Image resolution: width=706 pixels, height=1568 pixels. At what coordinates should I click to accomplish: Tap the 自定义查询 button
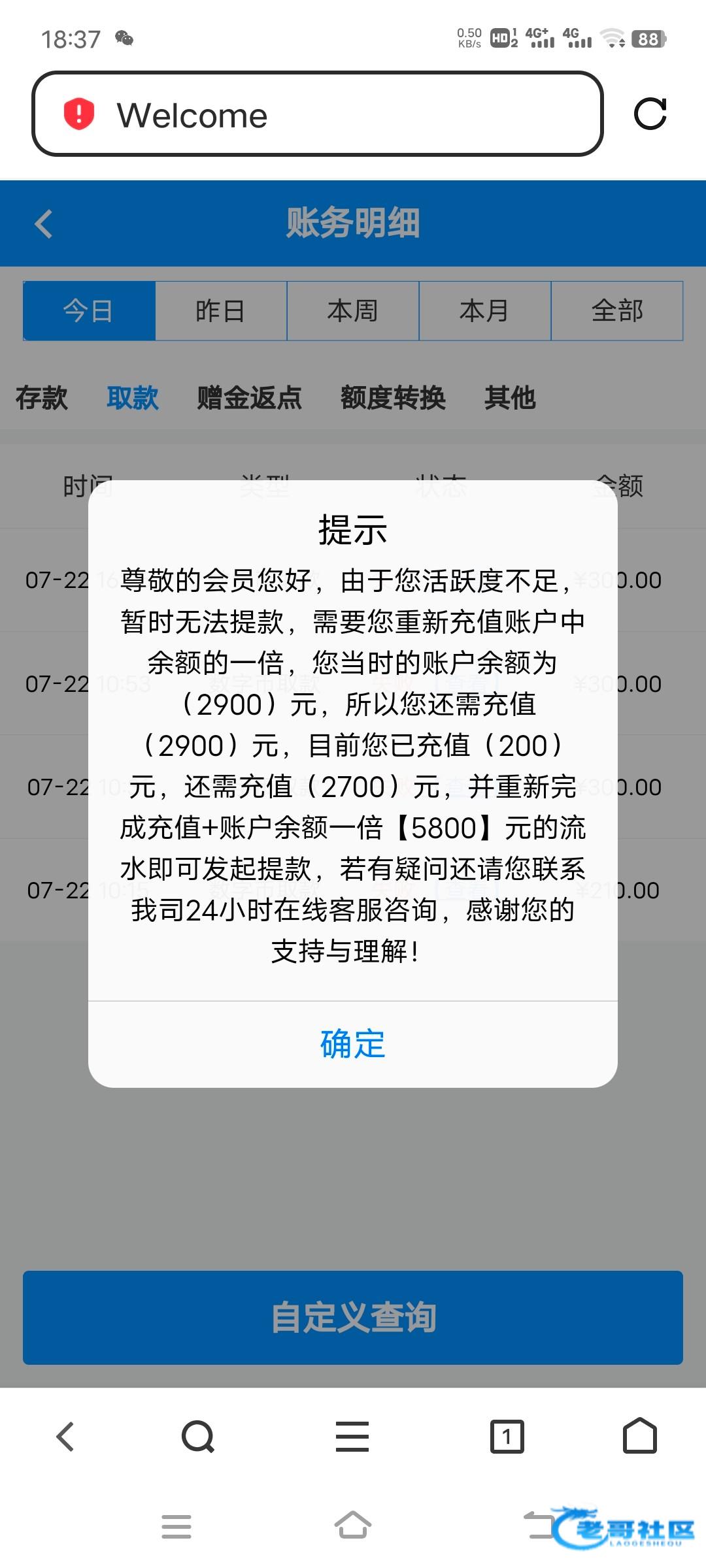pyautogui.click(x=353, y=1318)
